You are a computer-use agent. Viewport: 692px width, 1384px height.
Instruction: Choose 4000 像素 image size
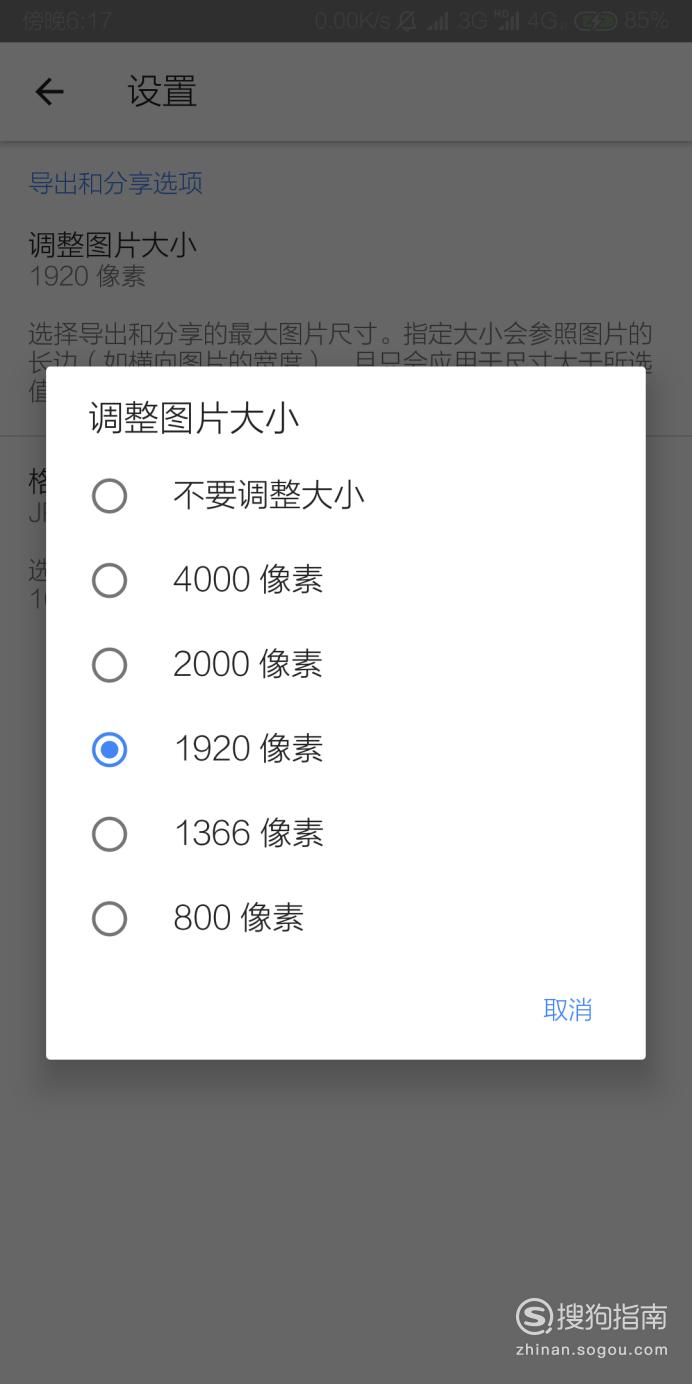pyautogui.click(x=345, y=580)
